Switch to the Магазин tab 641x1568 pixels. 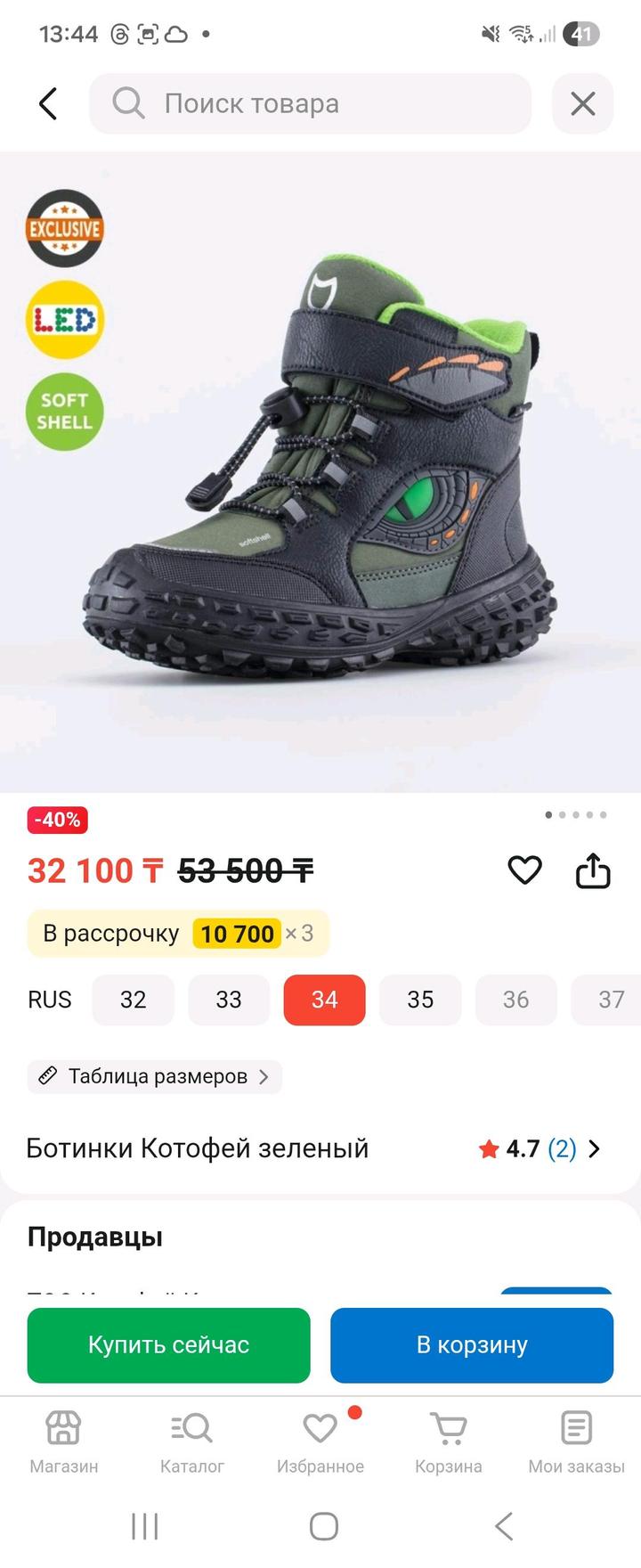click(x=64, y=1441)
